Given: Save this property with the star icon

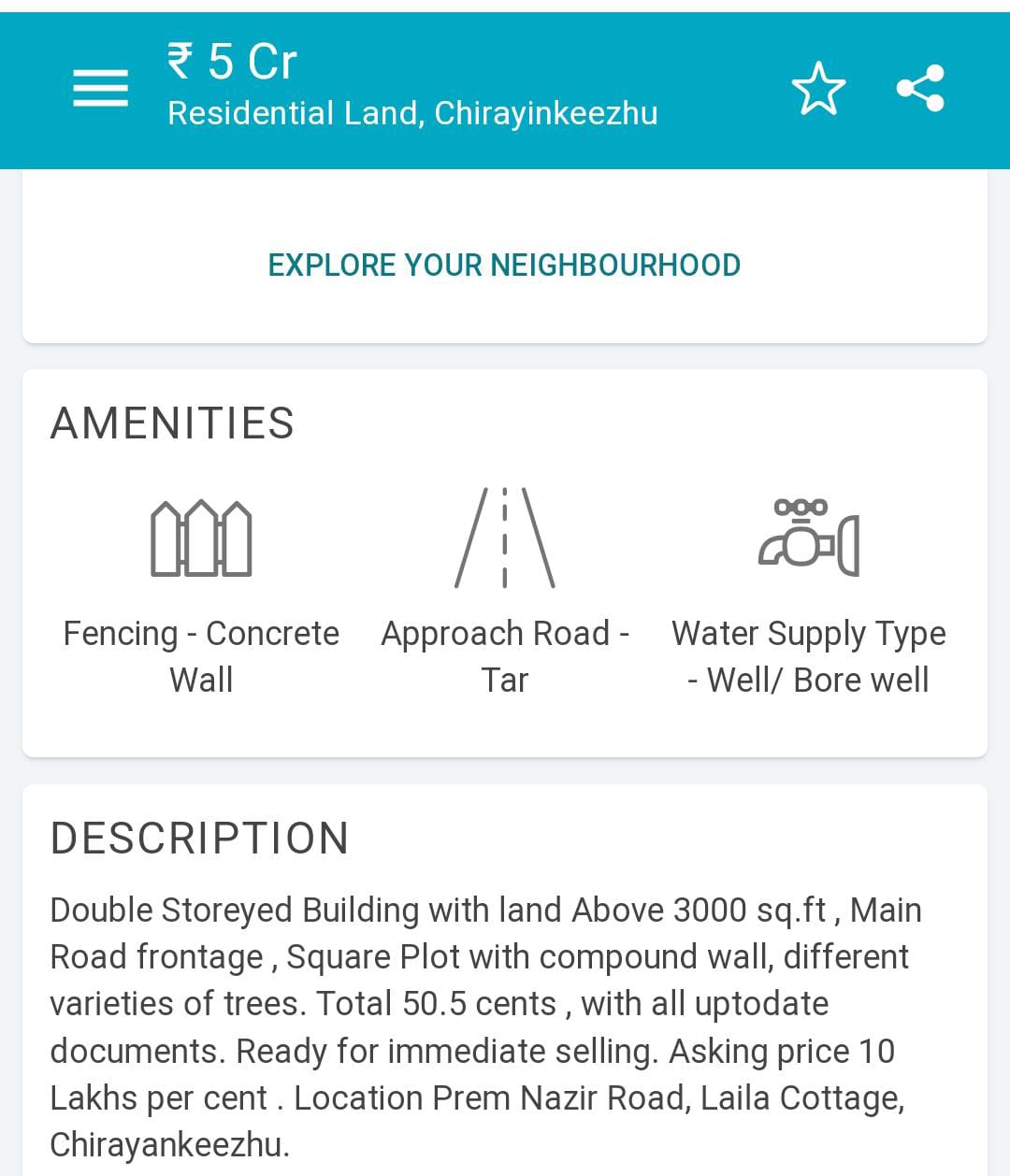Looking at the screenshot, I should coord(818,89).
